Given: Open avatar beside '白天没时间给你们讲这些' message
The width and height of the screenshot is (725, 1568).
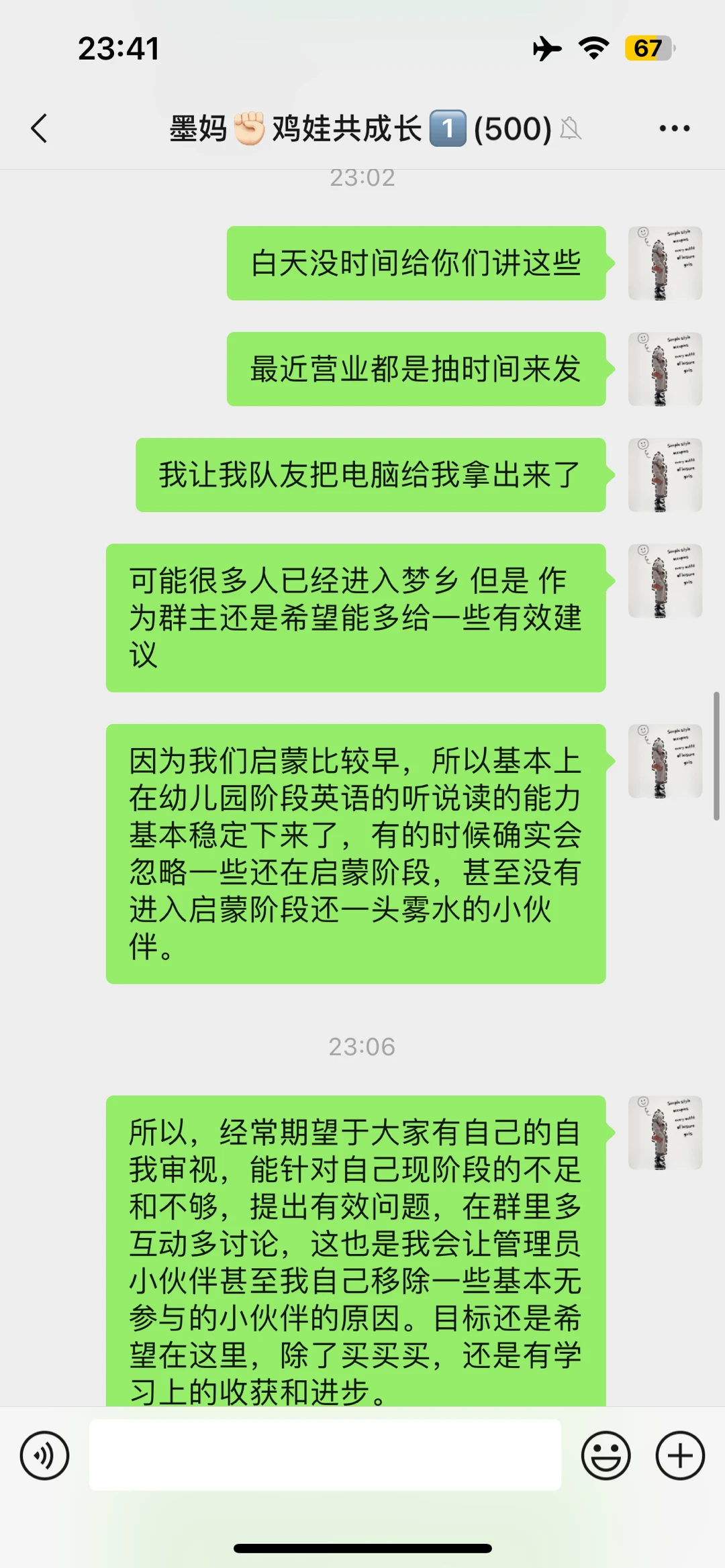Looking at the screenshot, I should click(665, 263).
